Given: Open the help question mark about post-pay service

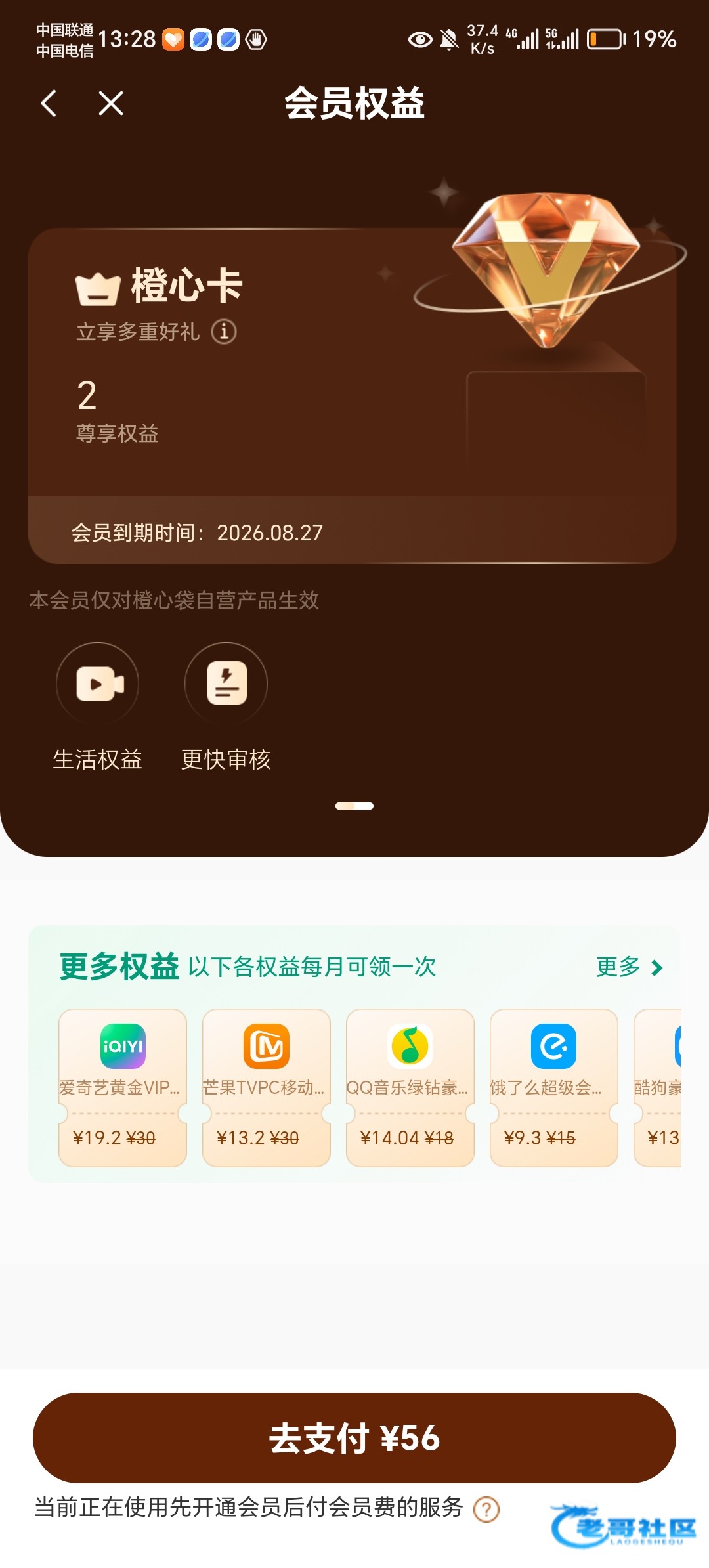Looking at the screenshot, I should [x=486, y=1510].
